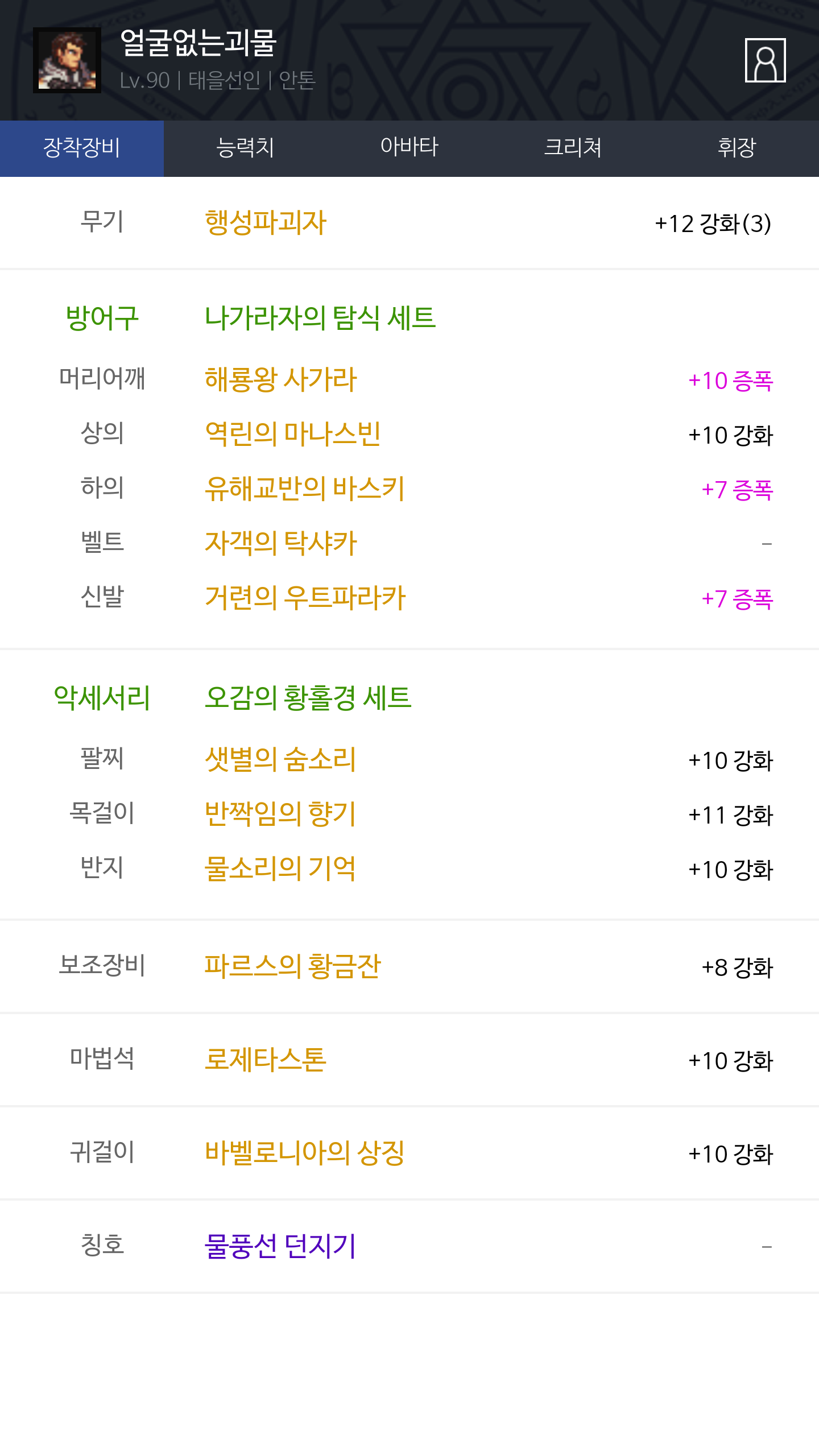
Task: Open title 물풍선 던지기
Action: tap(280, 1246)
